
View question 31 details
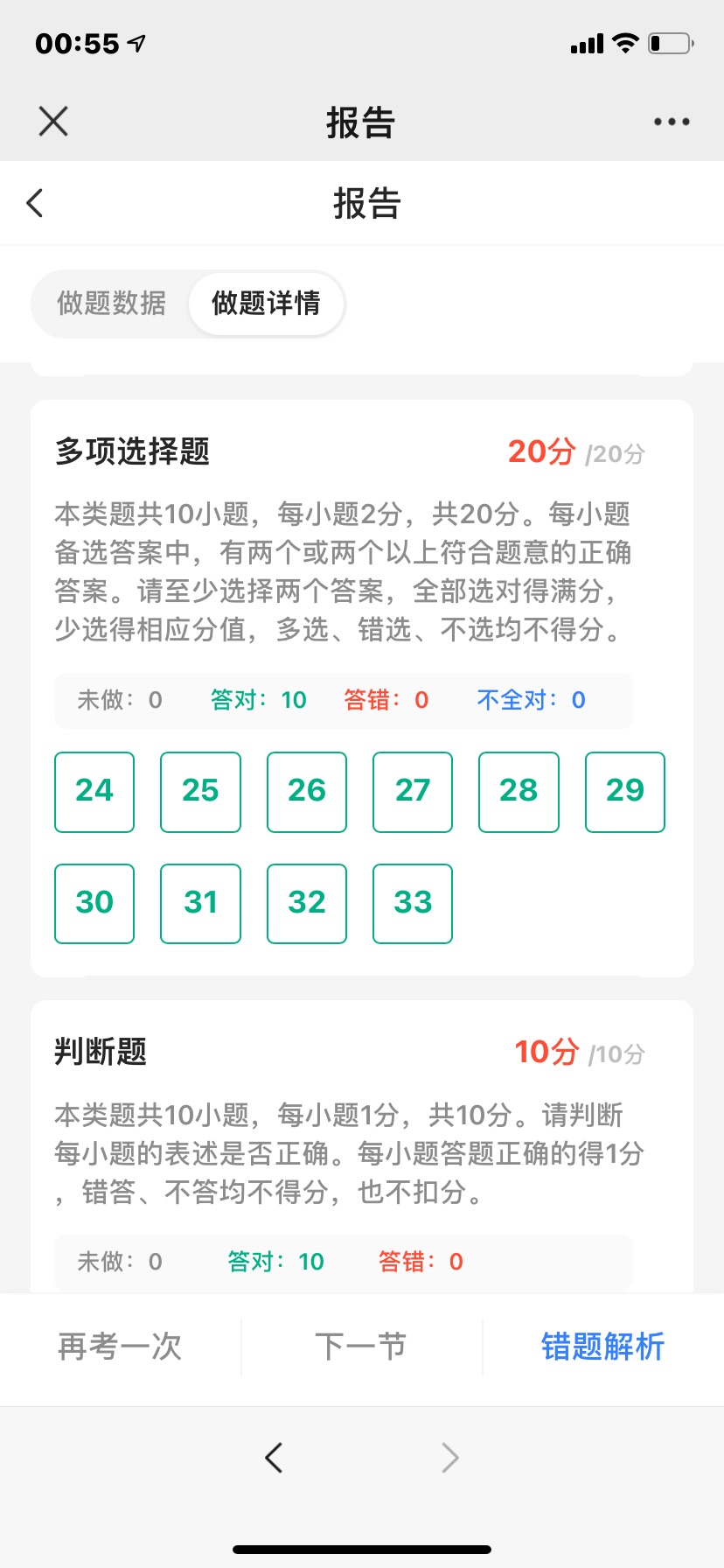point(200,904)
